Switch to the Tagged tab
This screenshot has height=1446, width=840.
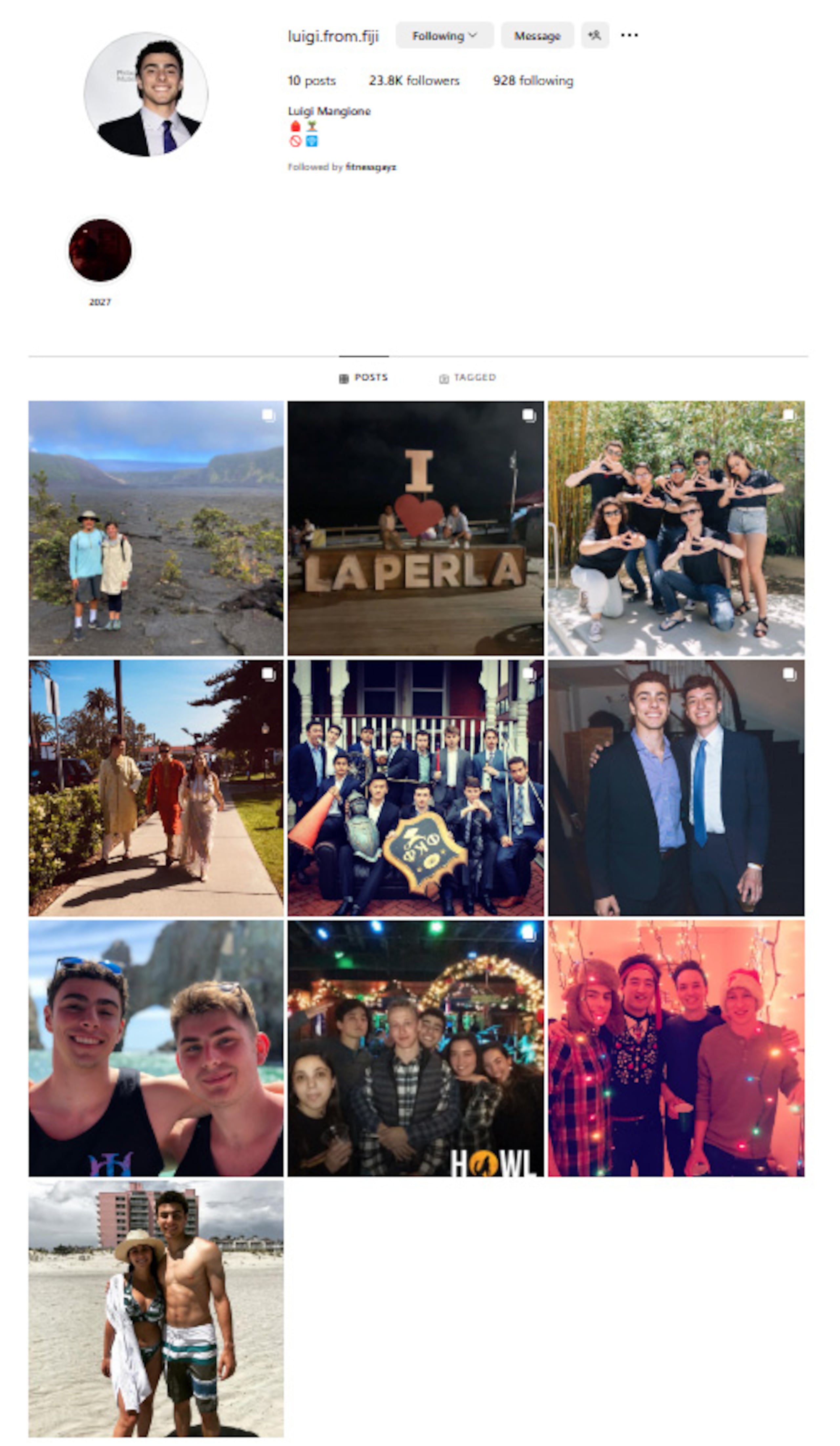pyautogui.click(x=468, y=378)
